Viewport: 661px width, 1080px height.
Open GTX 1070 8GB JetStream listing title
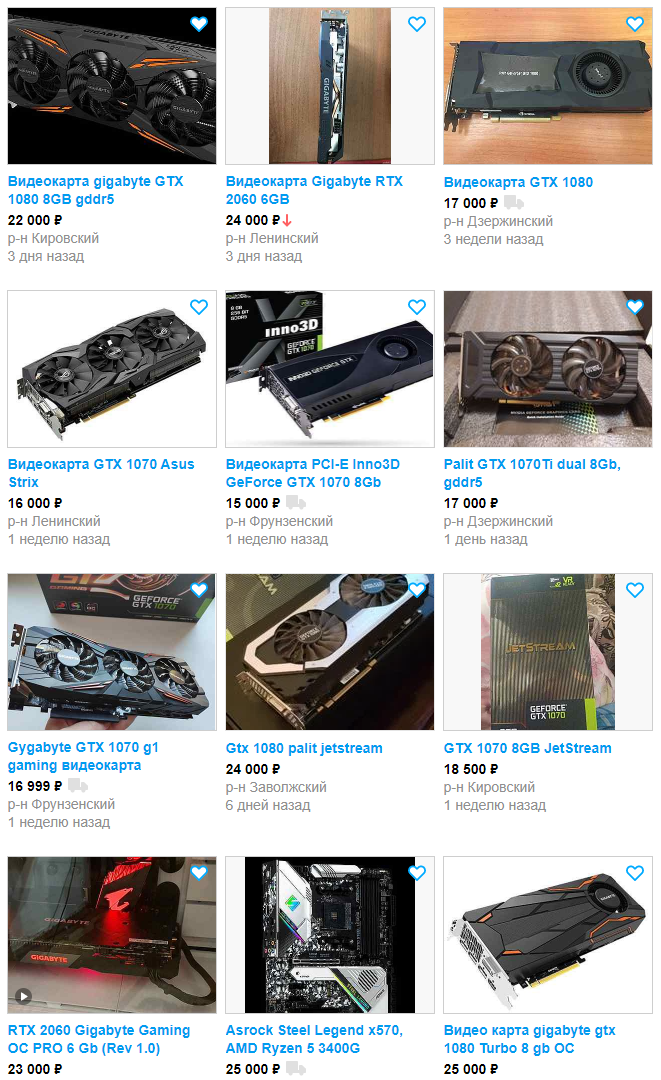[527, 748]
